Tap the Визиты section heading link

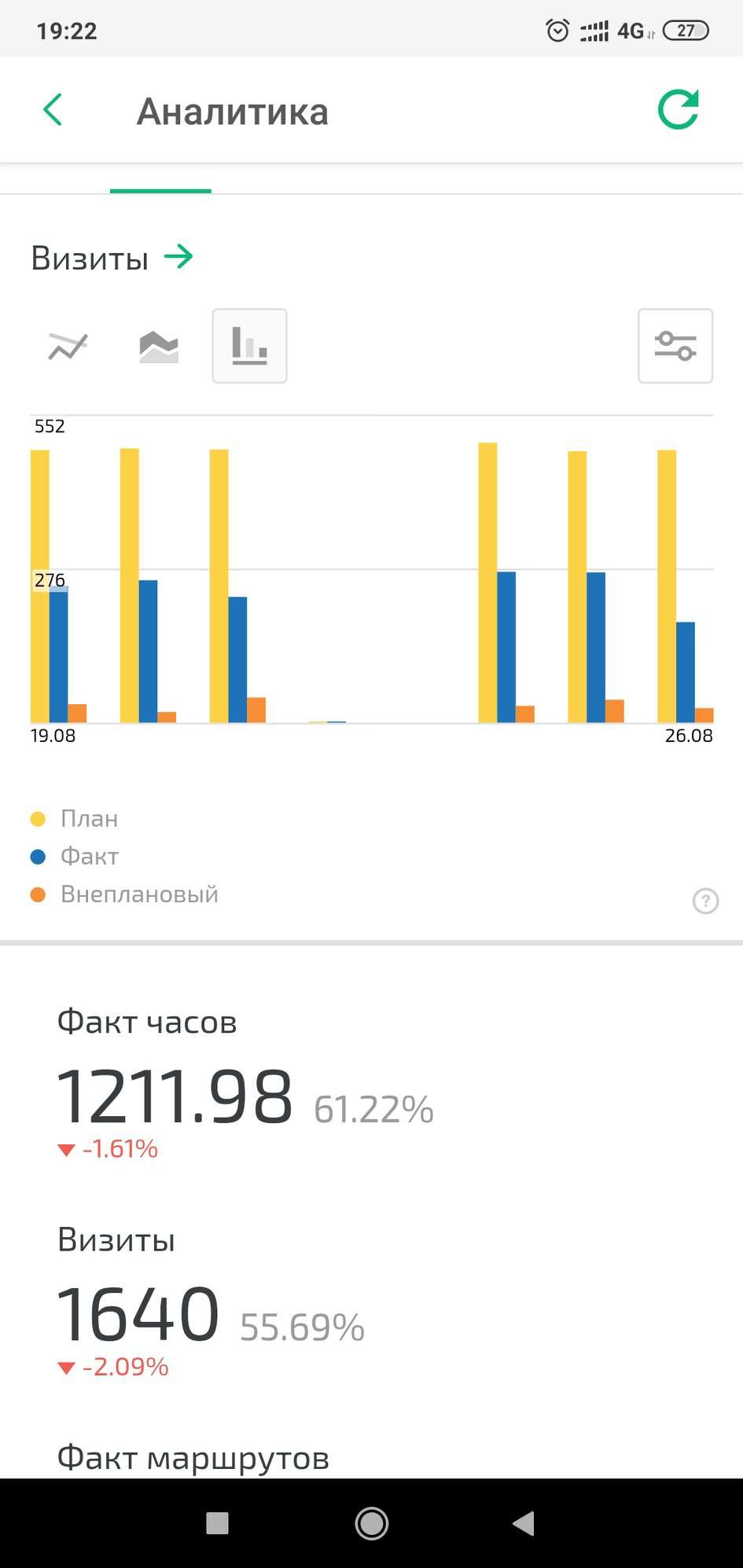click(x=90, y=257)
